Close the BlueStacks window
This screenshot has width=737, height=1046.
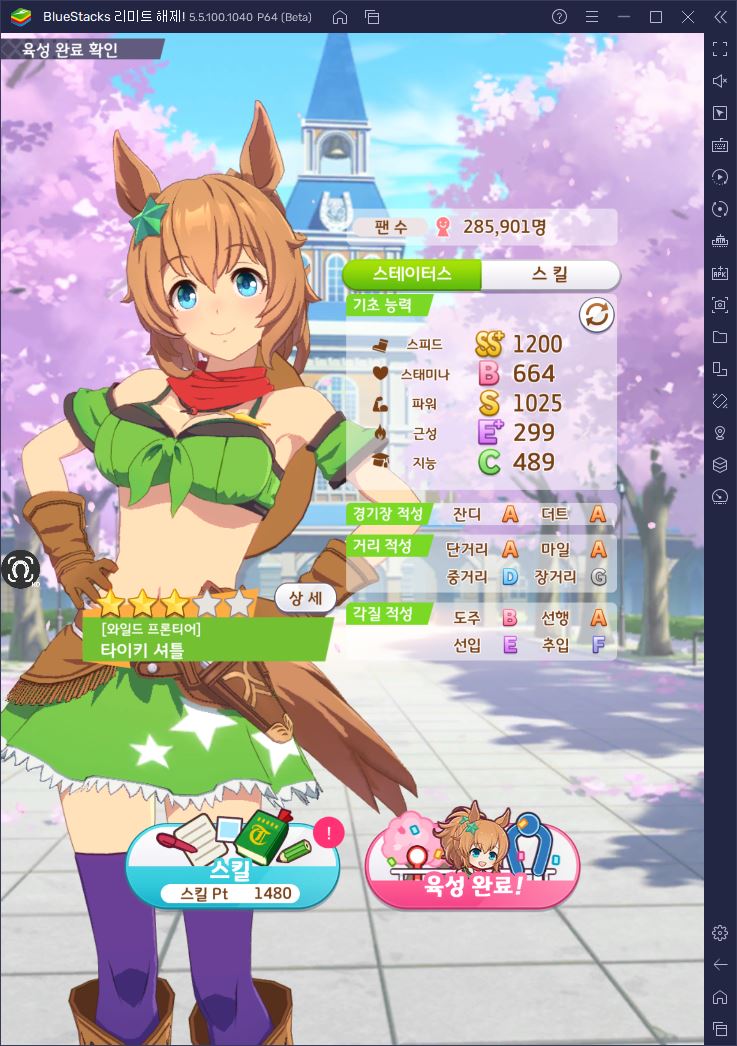coord(688,17)
